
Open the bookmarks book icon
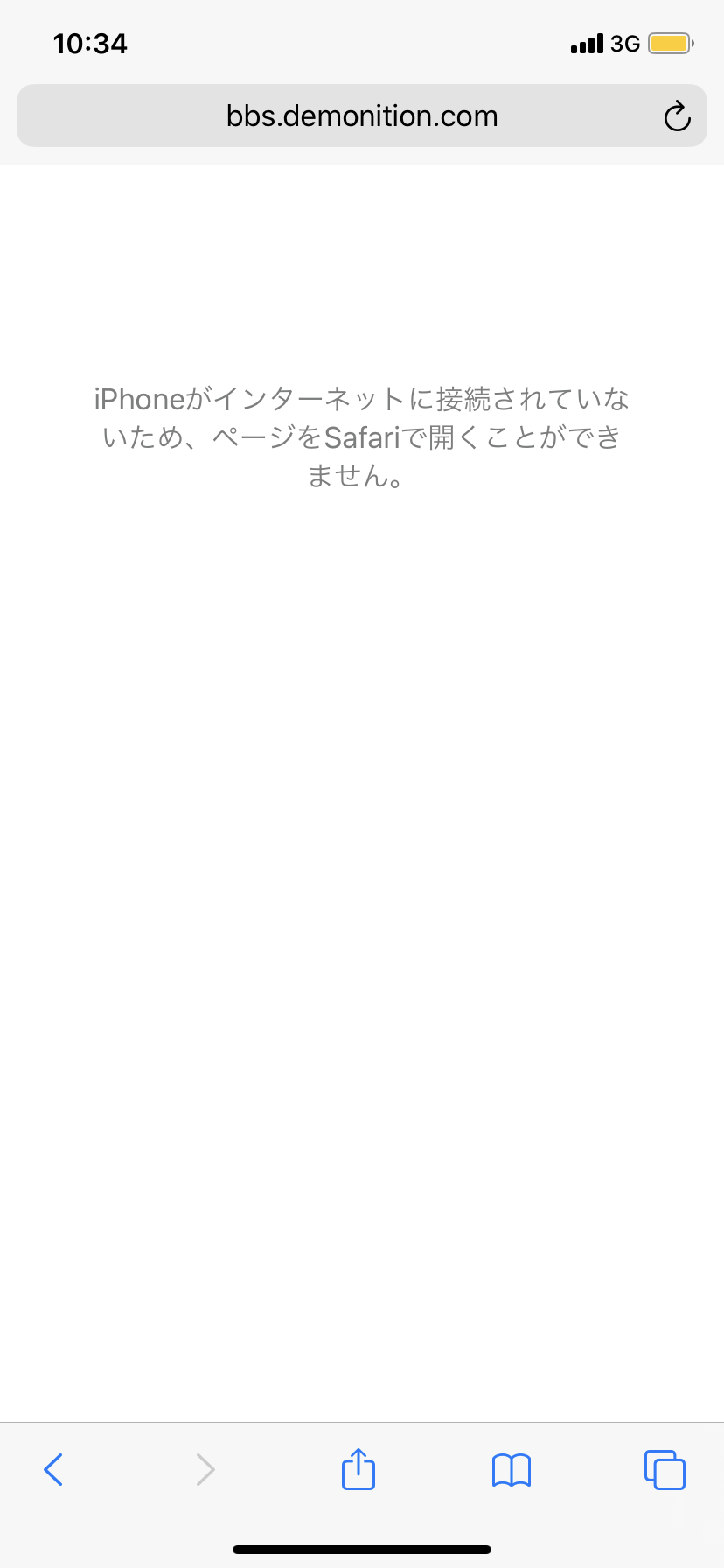click(512, 1470)
